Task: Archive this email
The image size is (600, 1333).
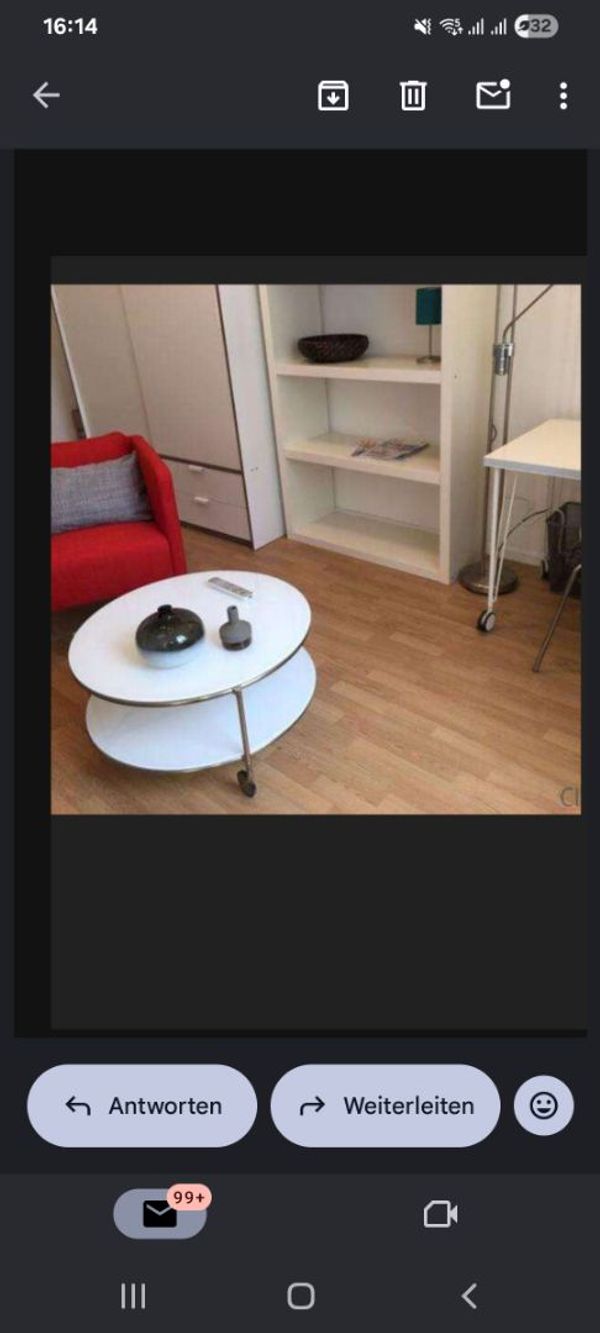Action: point(333,95)
